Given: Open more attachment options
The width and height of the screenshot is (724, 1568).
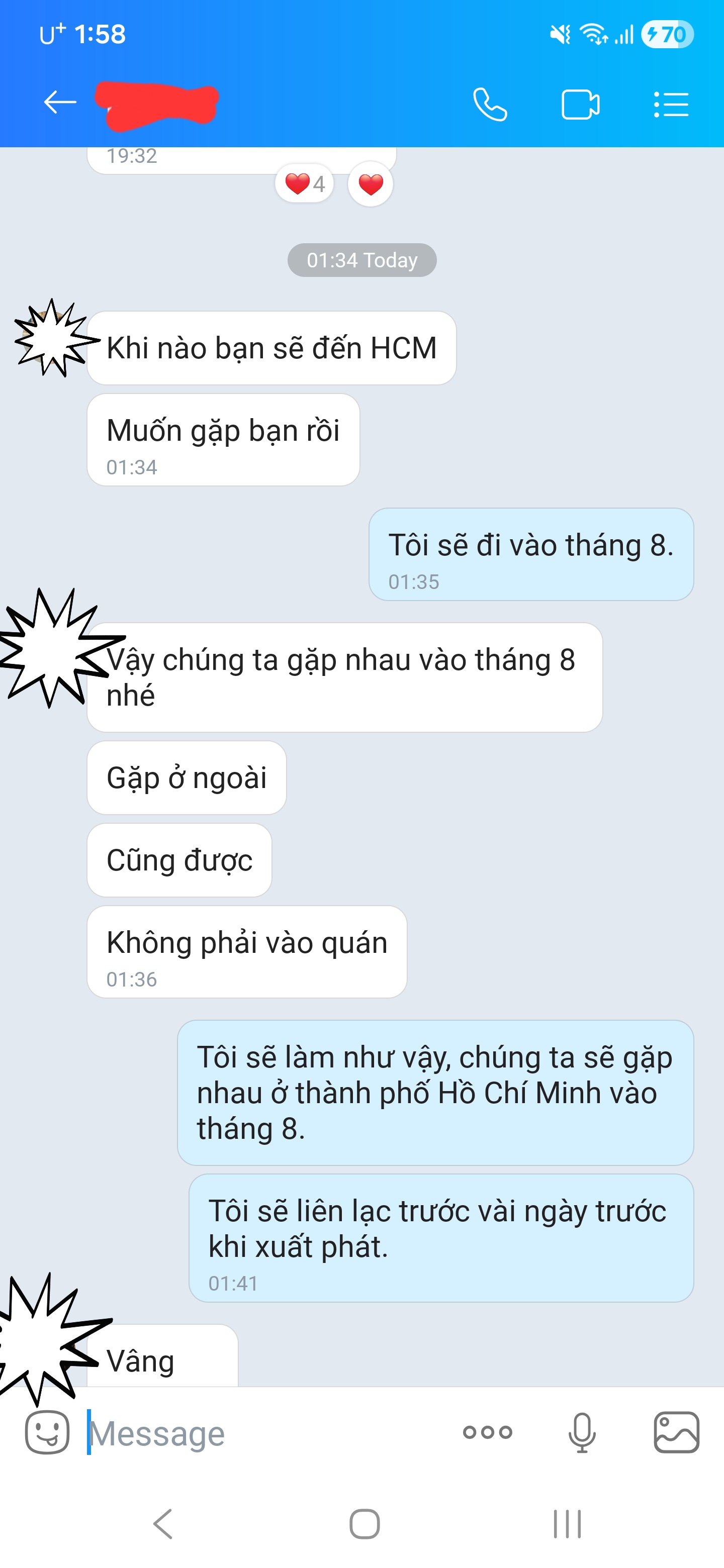Looking at the screenshot, I should tap(487, 1432).
